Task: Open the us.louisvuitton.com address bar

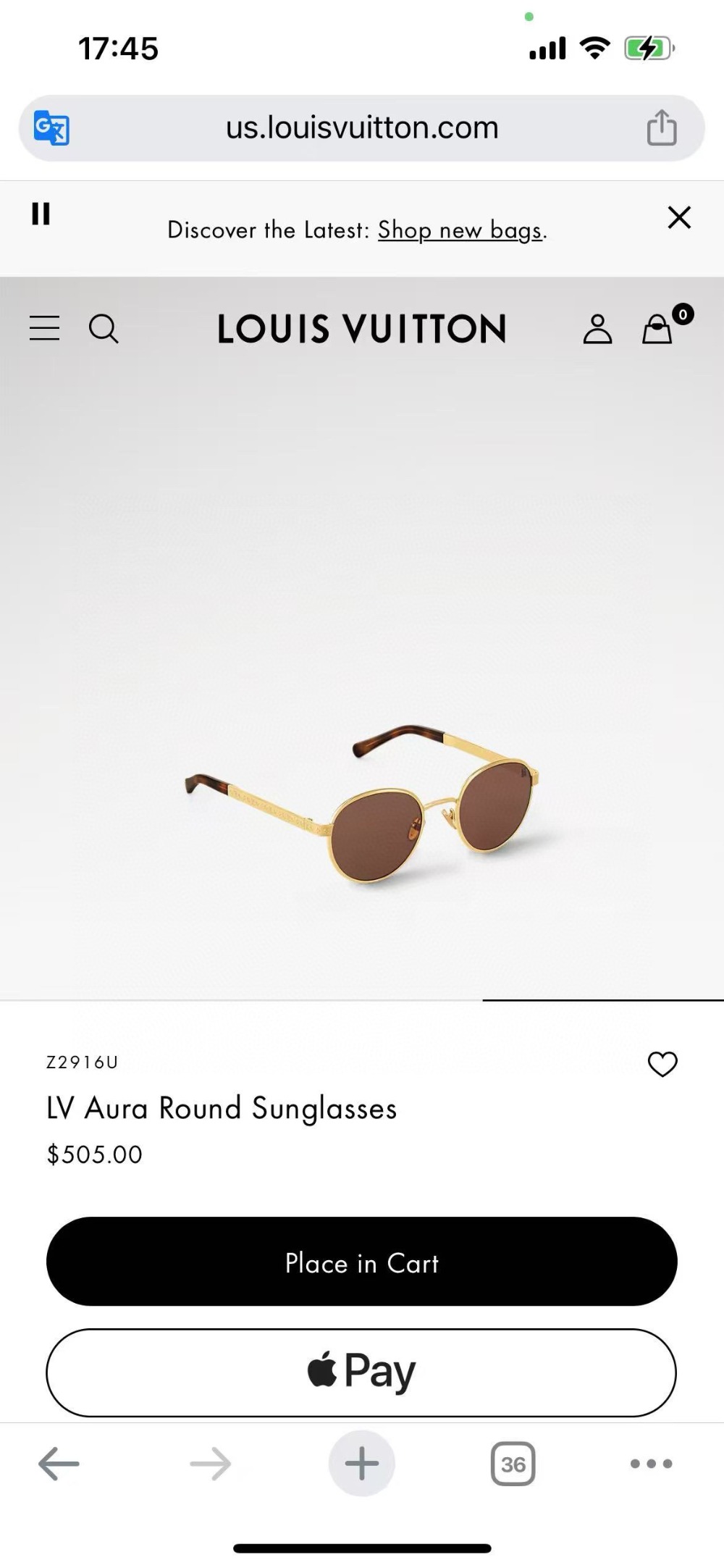Action: click(362, 128)
